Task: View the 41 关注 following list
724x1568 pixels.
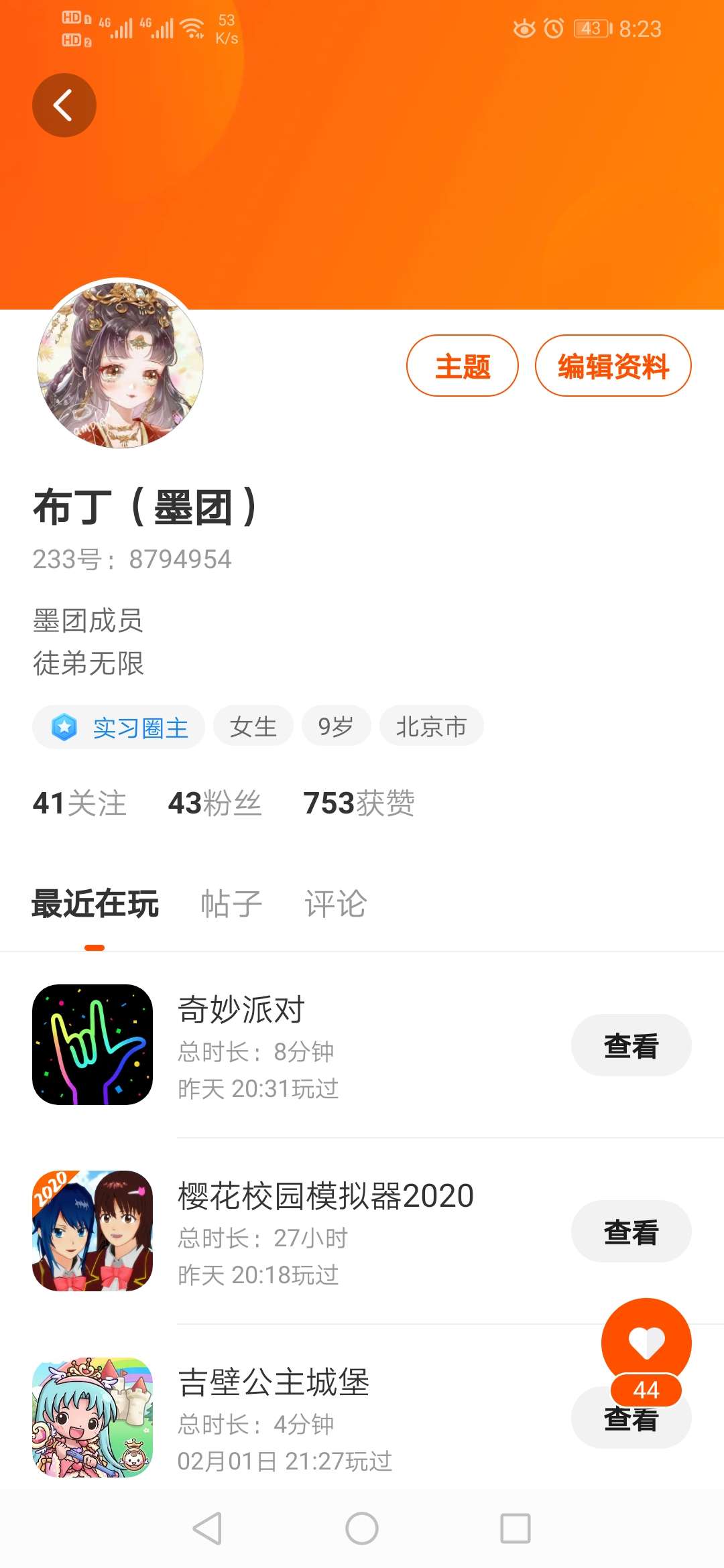Action: (79, 803)
